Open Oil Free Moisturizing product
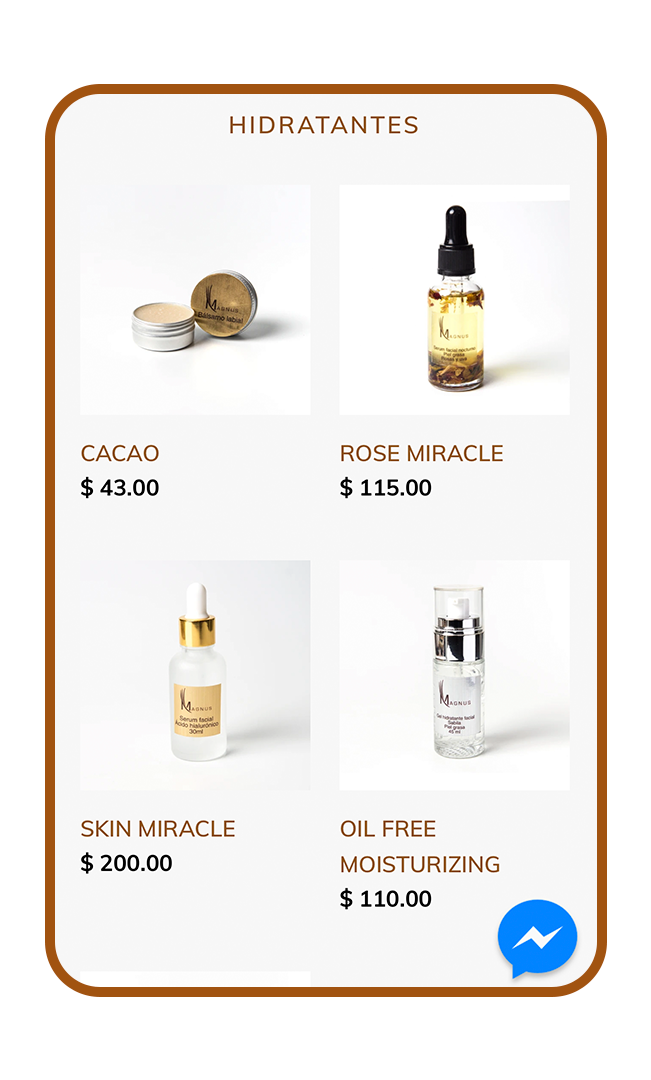Viewport: 651px width, 1080px height. [454, 675]
